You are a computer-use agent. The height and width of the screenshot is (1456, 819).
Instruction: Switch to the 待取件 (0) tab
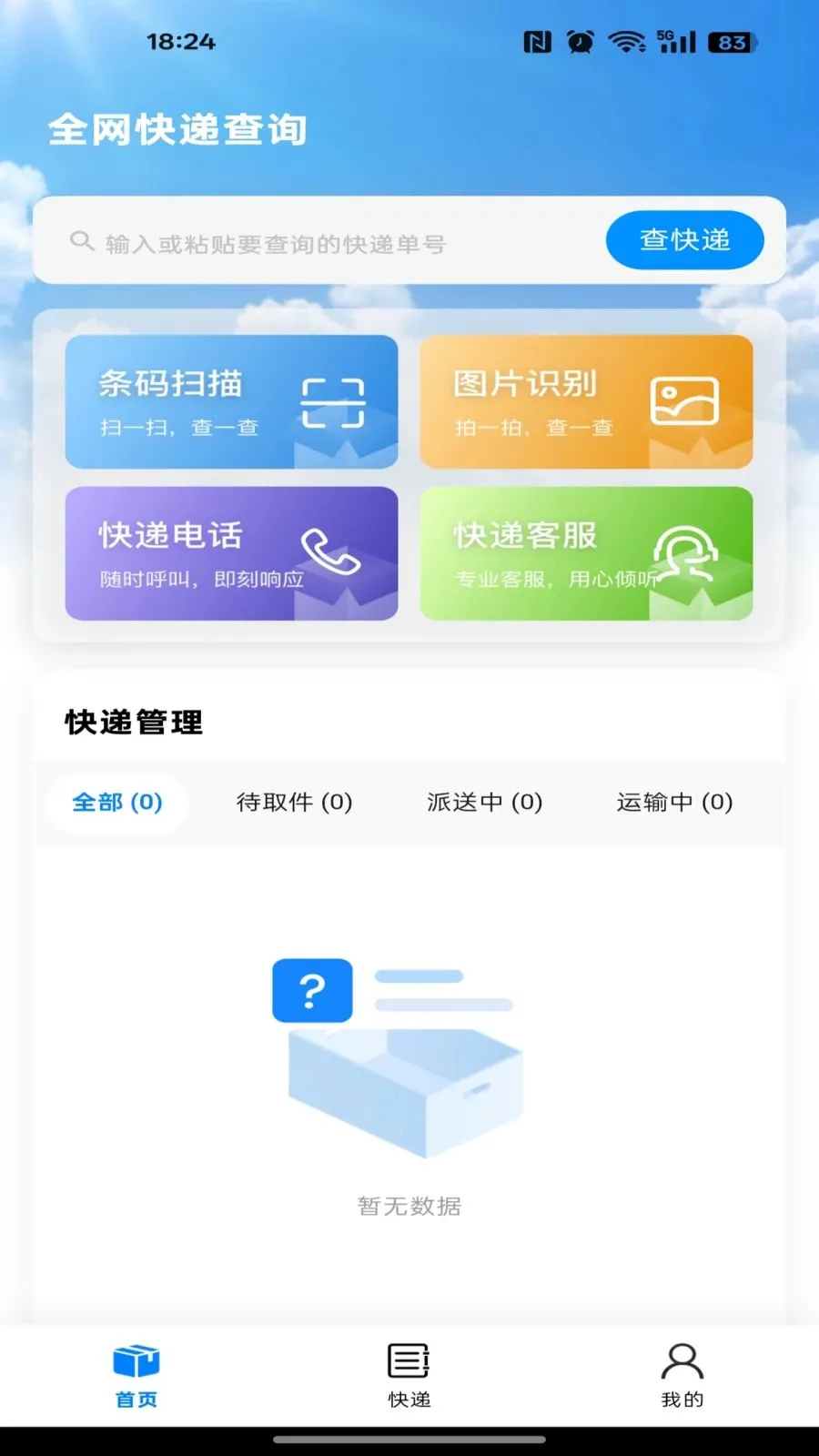(294, 803)
